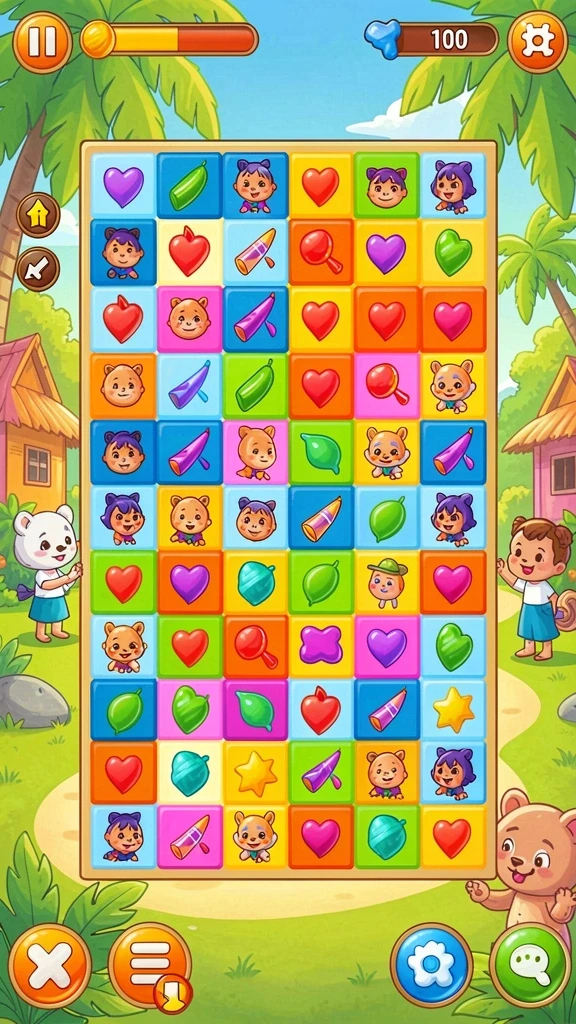Viewport: 576px width, 1024px height.
Task: Tap the orange X button
Action: pyautogui.click(x=50, y=965)
